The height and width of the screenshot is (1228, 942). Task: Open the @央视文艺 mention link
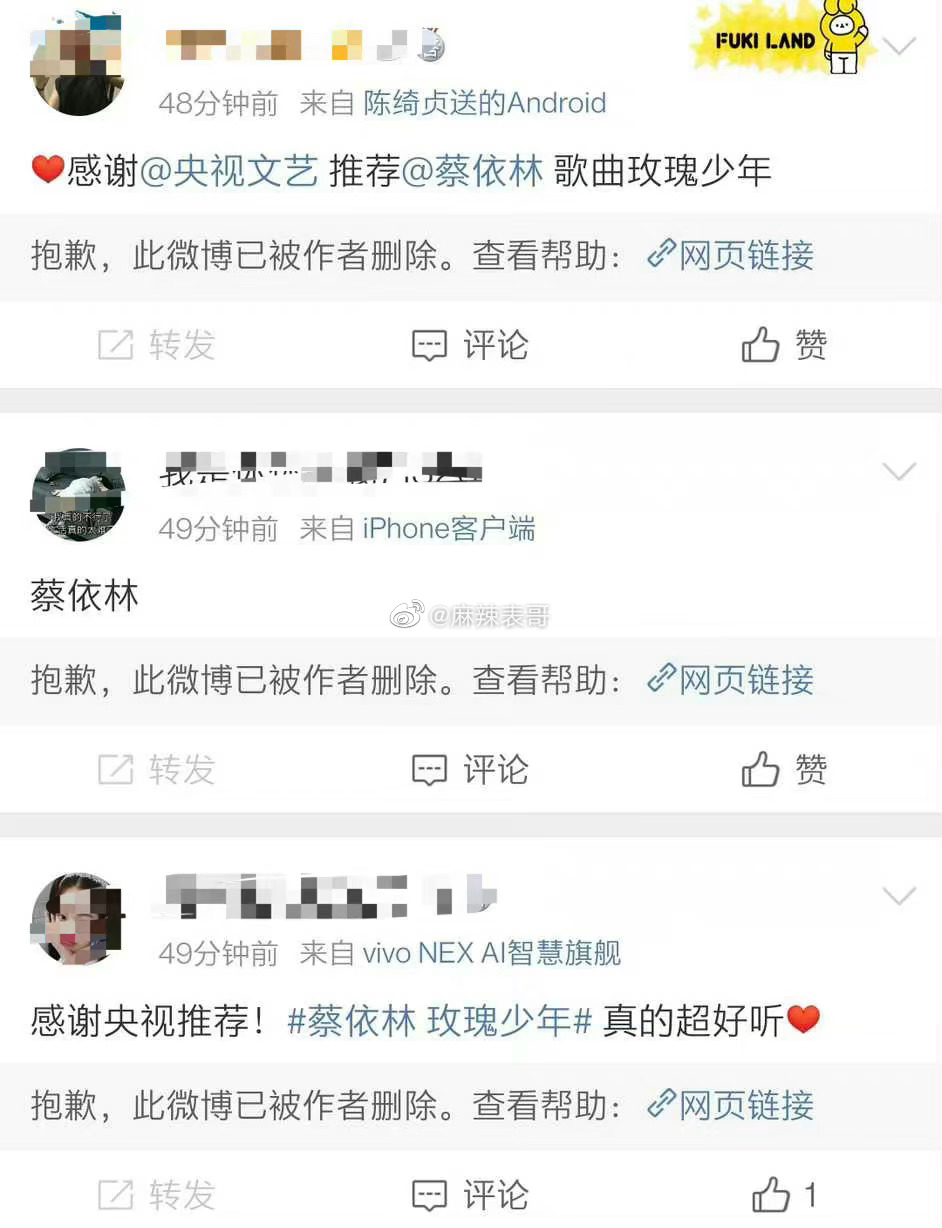click(228, 172)
